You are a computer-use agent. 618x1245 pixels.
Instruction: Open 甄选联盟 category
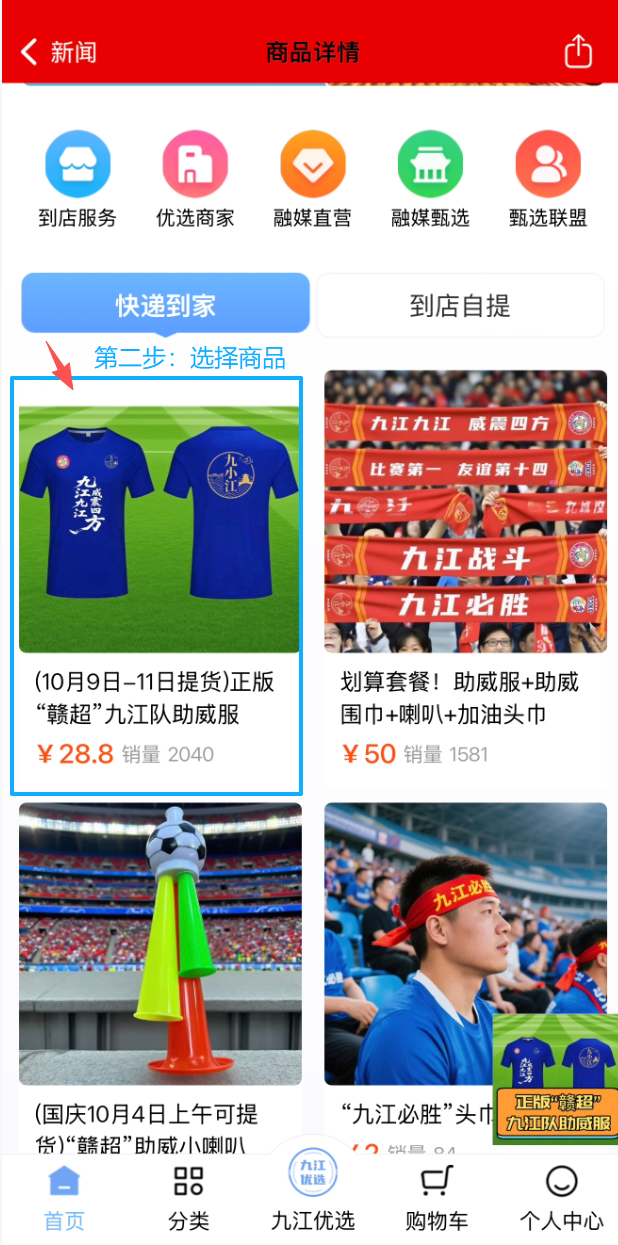(548, 179)
